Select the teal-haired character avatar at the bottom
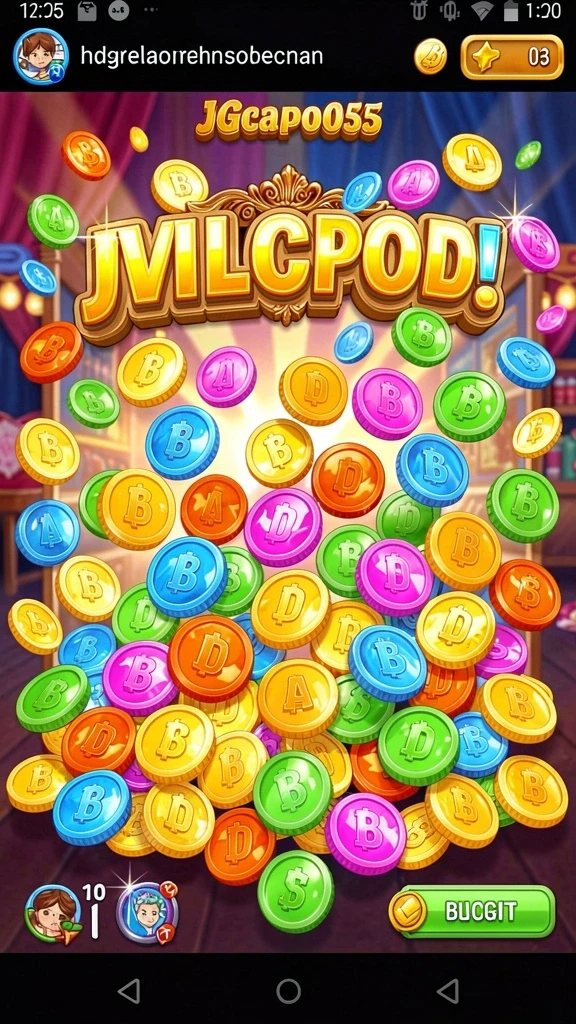Viewport: 576px width, 1024px height. [x=147, y=913]
